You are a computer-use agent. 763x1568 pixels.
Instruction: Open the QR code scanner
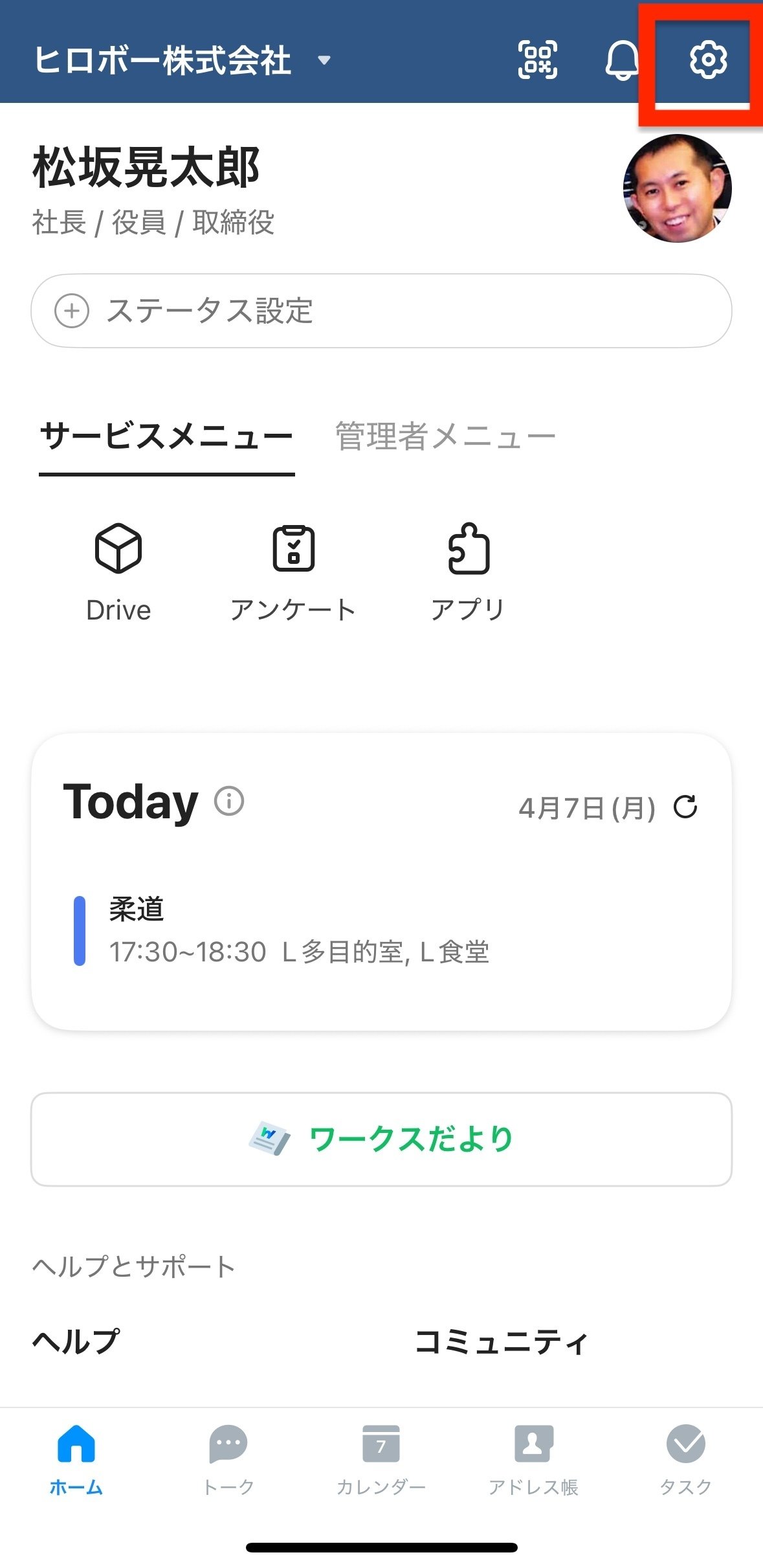tap(537, 60)
